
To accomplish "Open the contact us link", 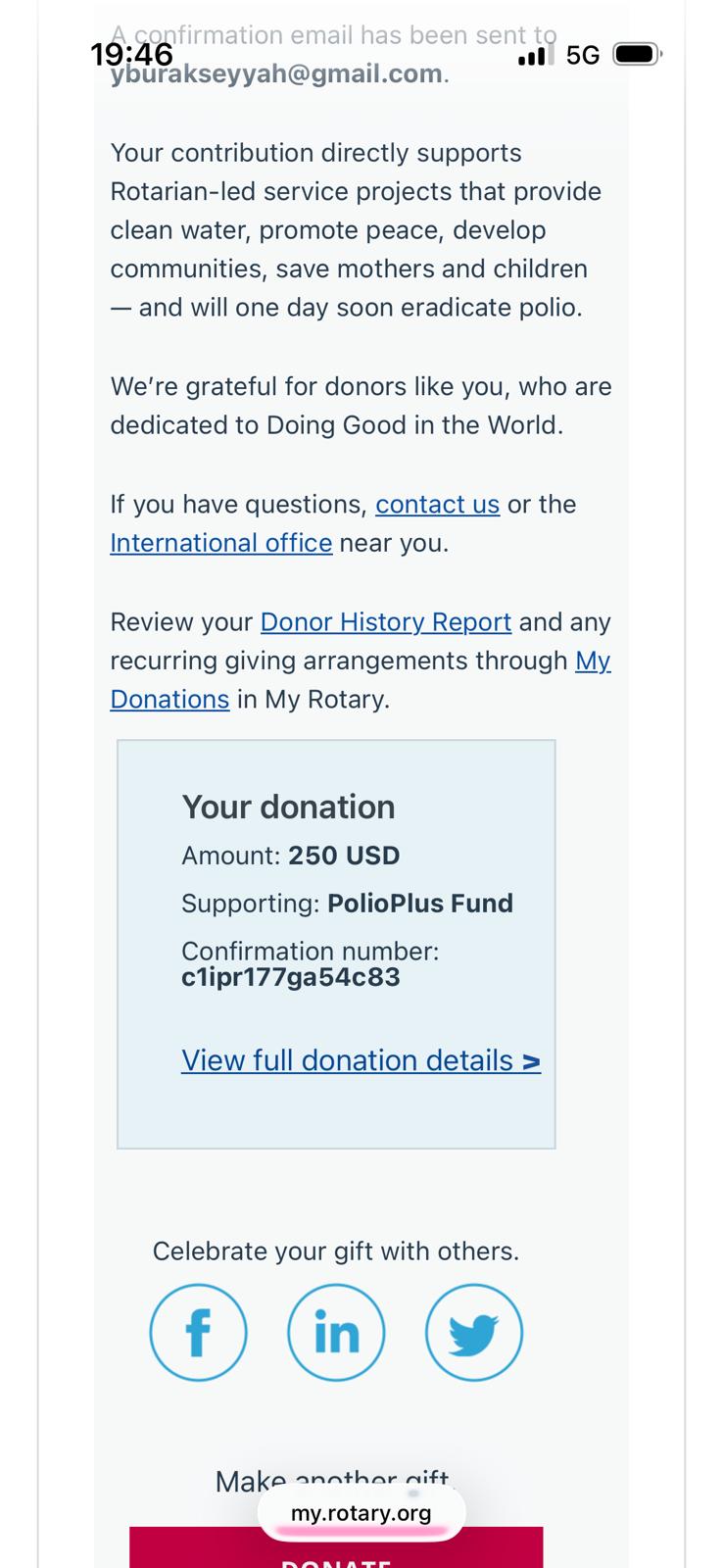I will pyautogui.click(x=437, y=505).
